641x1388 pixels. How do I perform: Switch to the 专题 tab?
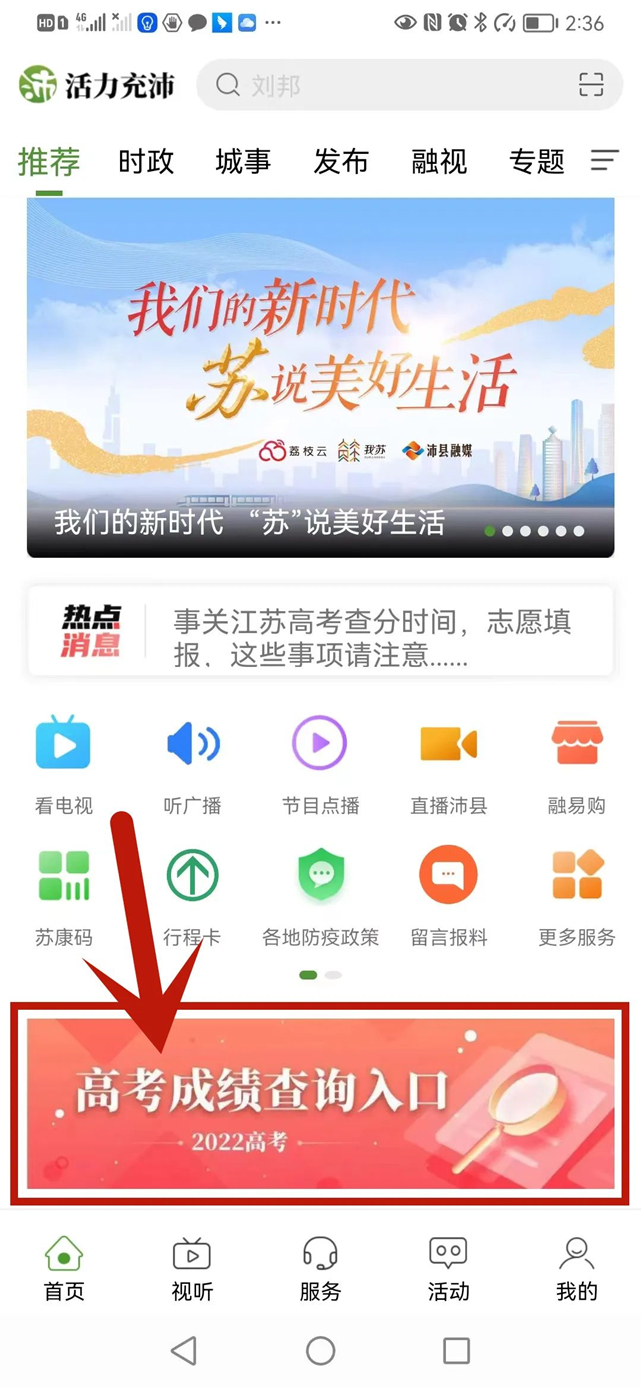537,161
